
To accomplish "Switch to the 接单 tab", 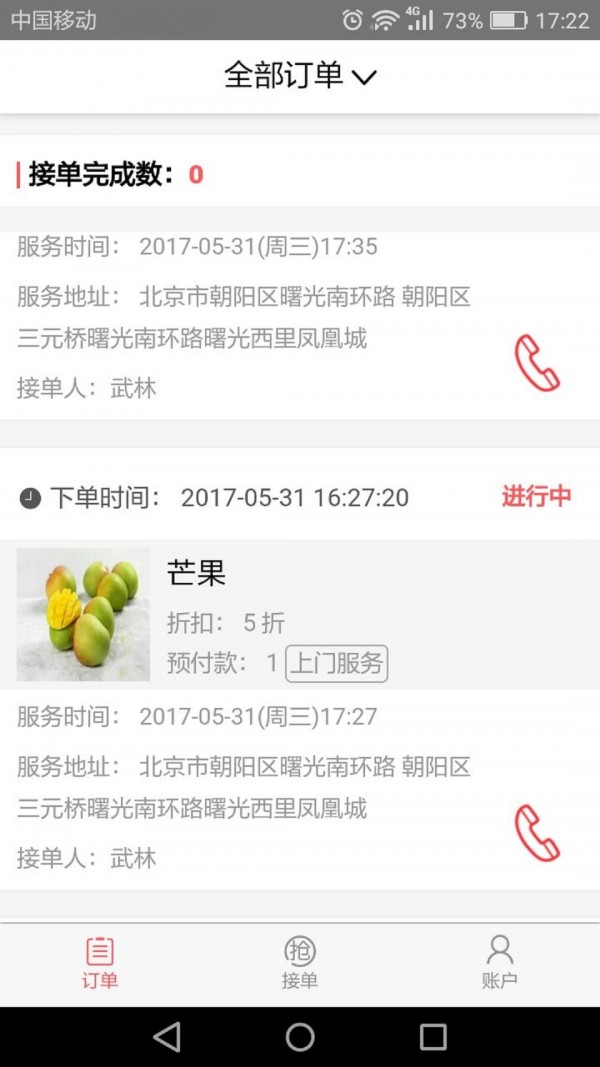I will click(x=300, y=963).
